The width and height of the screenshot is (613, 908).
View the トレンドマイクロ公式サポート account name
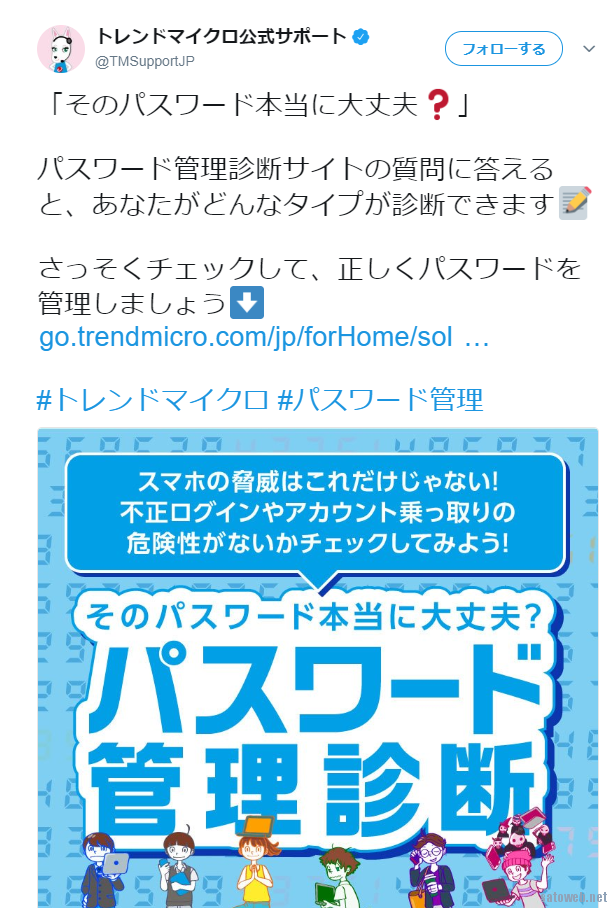point(222,37)
